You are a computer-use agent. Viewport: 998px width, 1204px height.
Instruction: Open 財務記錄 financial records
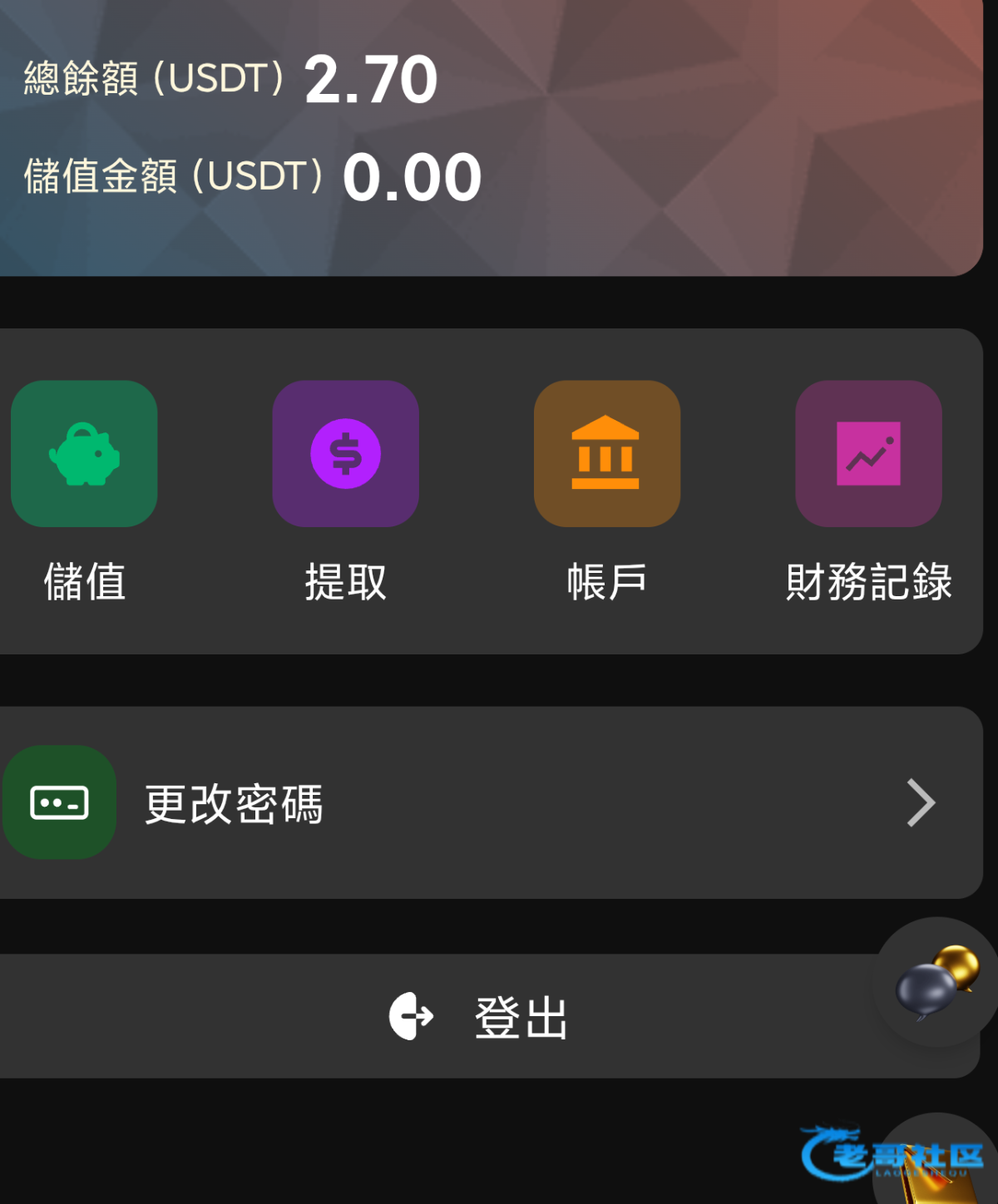tap(868, 454)
